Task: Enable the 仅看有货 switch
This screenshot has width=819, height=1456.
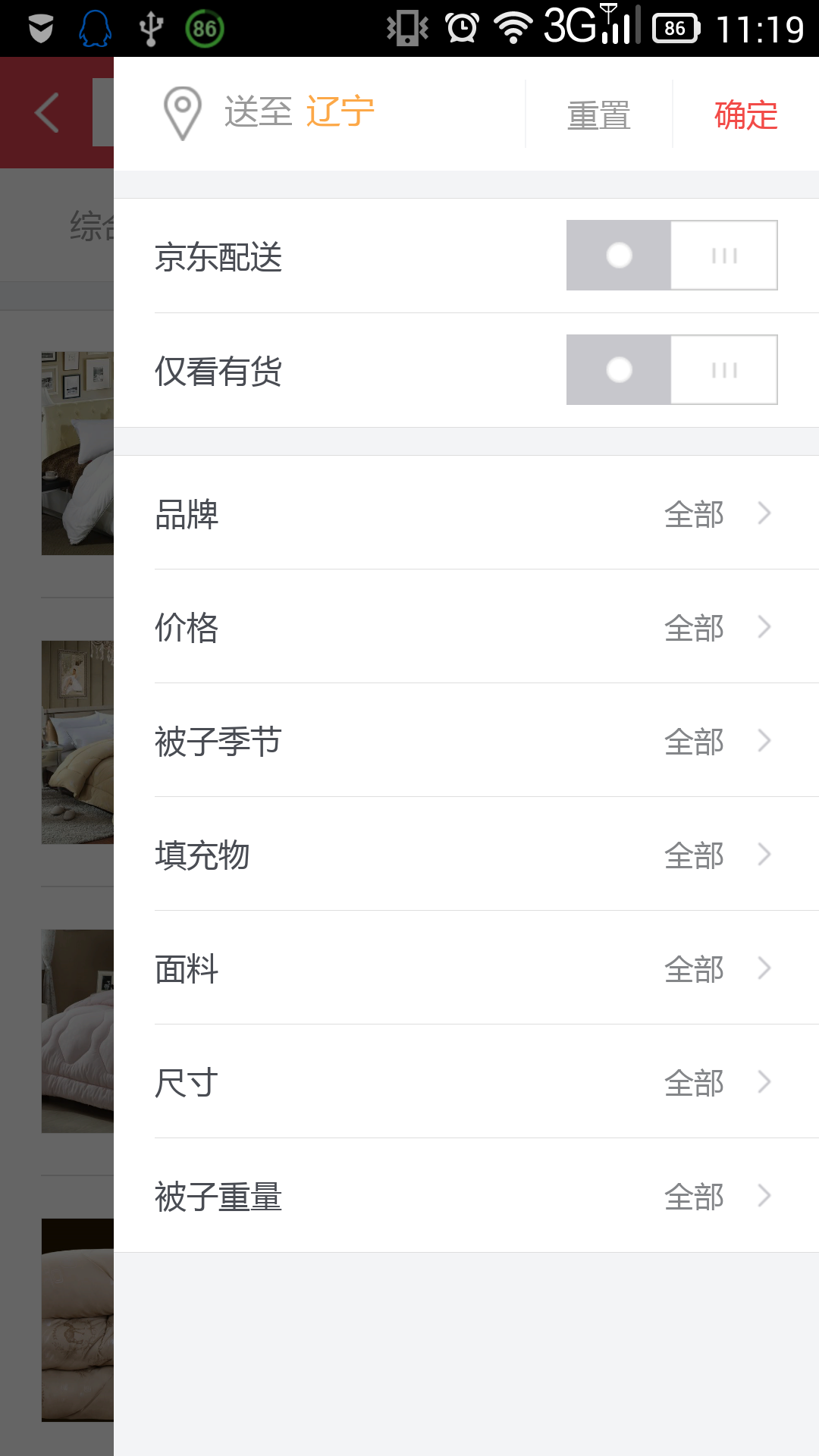Action: (671, 370)
